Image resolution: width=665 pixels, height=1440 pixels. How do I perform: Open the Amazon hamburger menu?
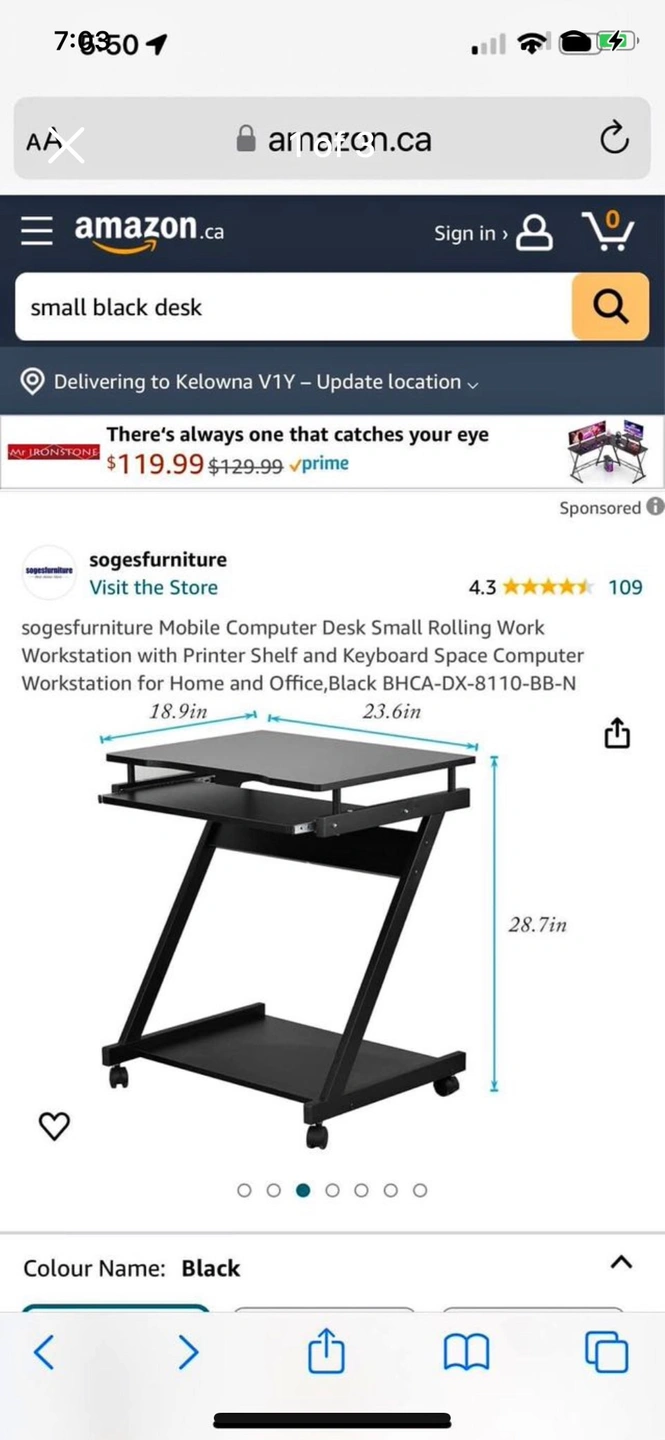pos(37,231)
